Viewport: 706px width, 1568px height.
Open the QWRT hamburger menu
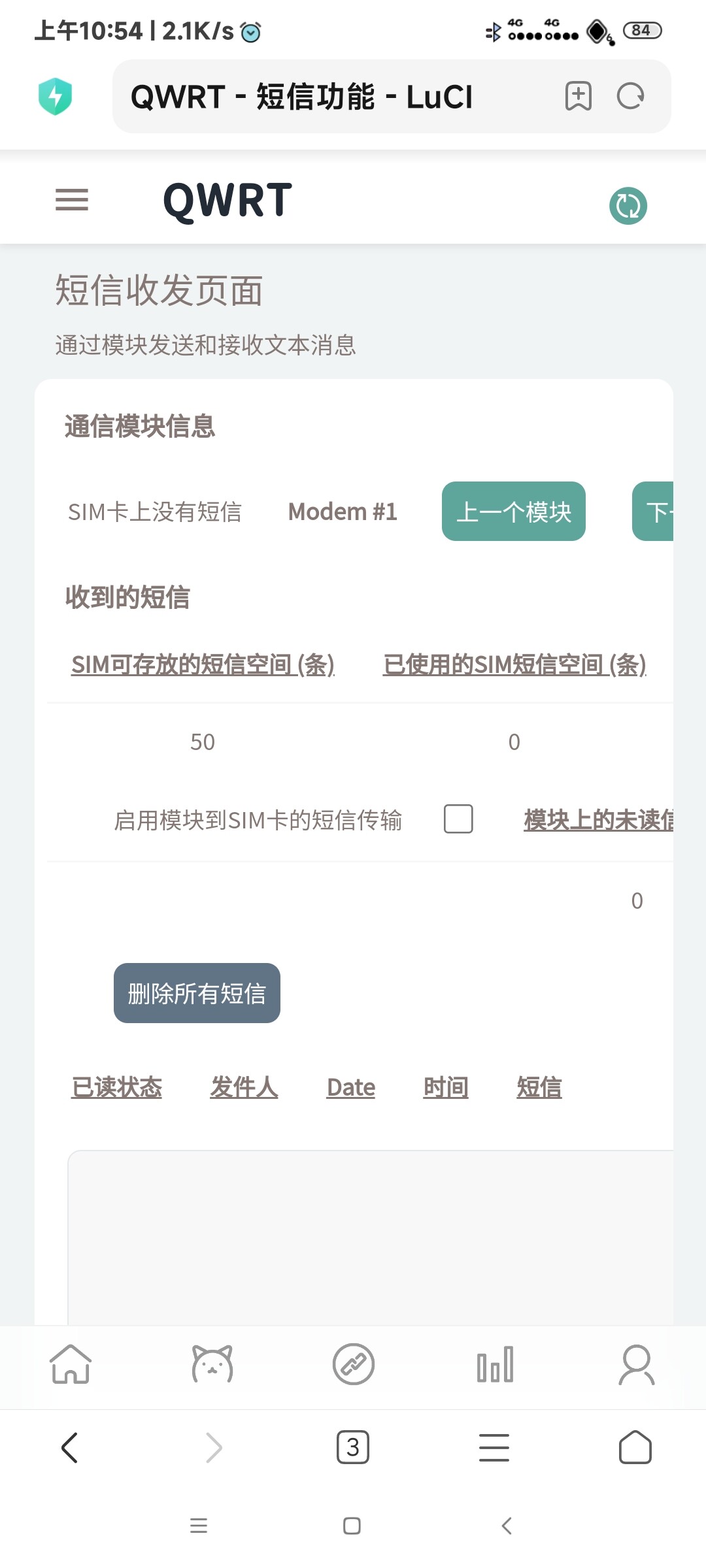72,200
